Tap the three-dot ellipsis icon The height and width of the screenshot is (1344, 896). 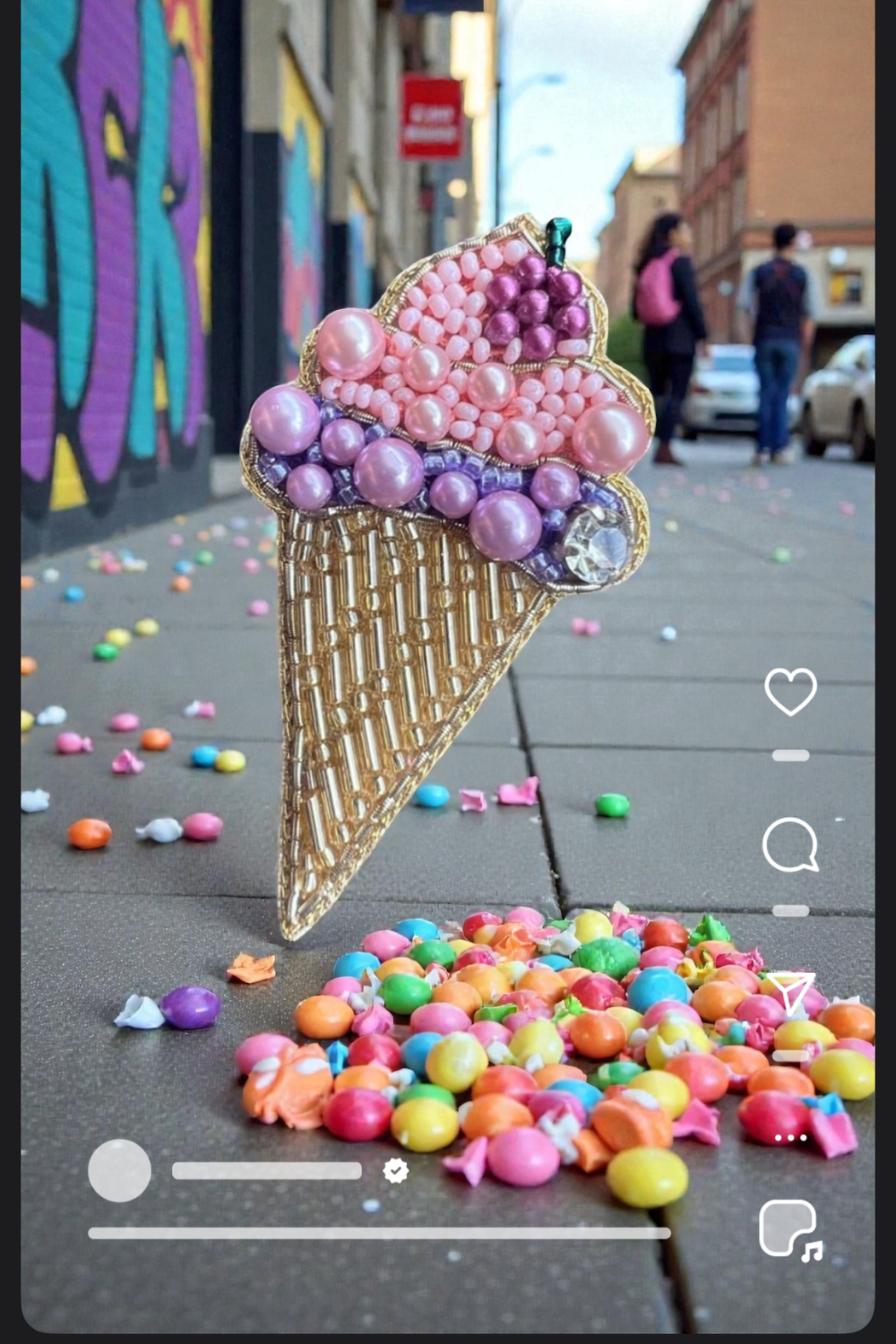(x=789, y=1136)
